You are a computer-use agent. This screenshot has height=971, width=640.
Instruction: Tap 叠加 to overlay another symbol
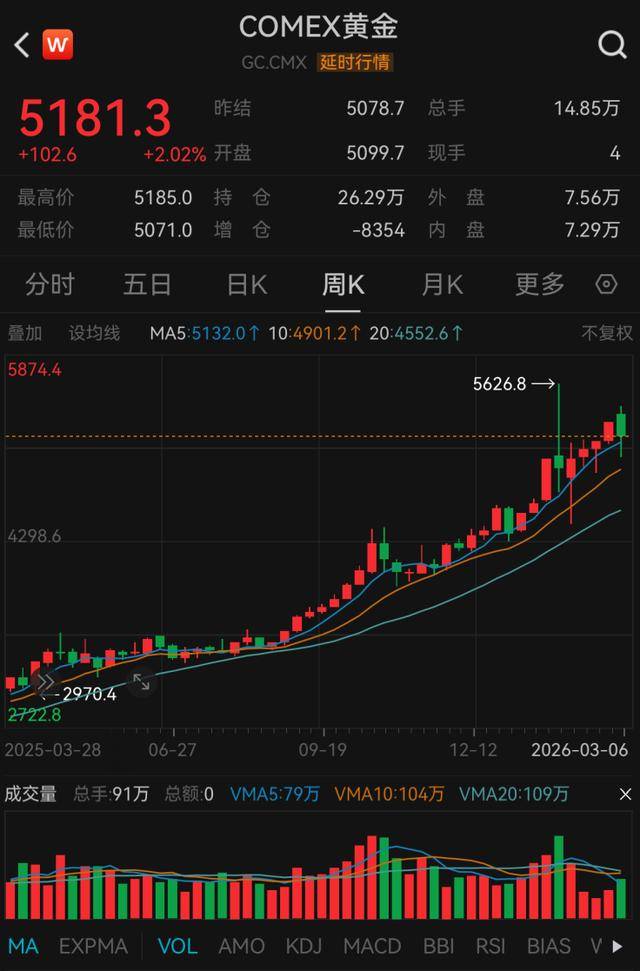point(25,333)
